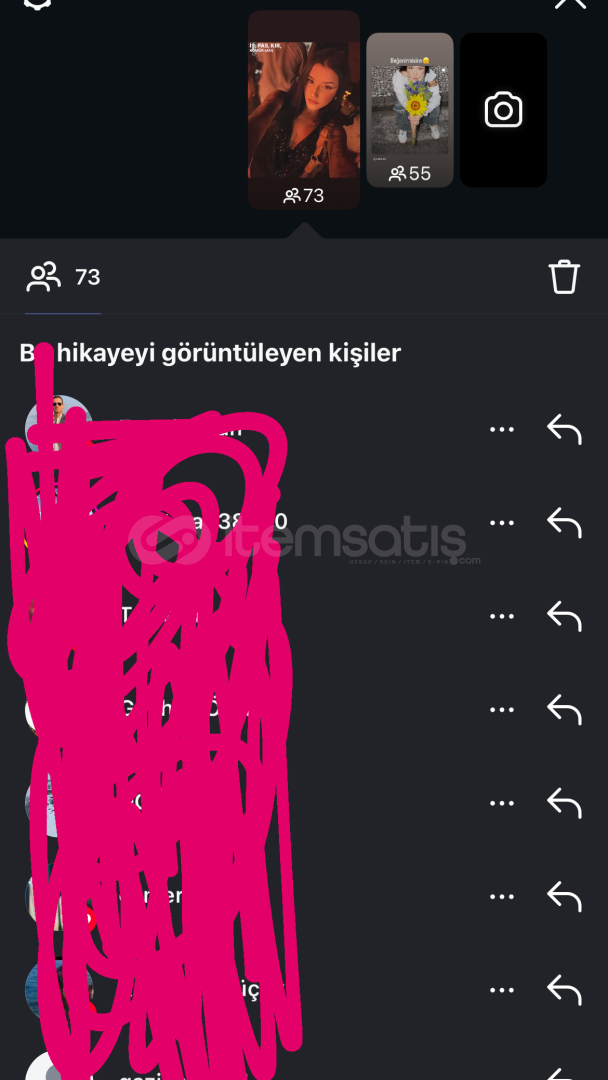Reply to the viewer named gazi

[x=564, y=1072]
